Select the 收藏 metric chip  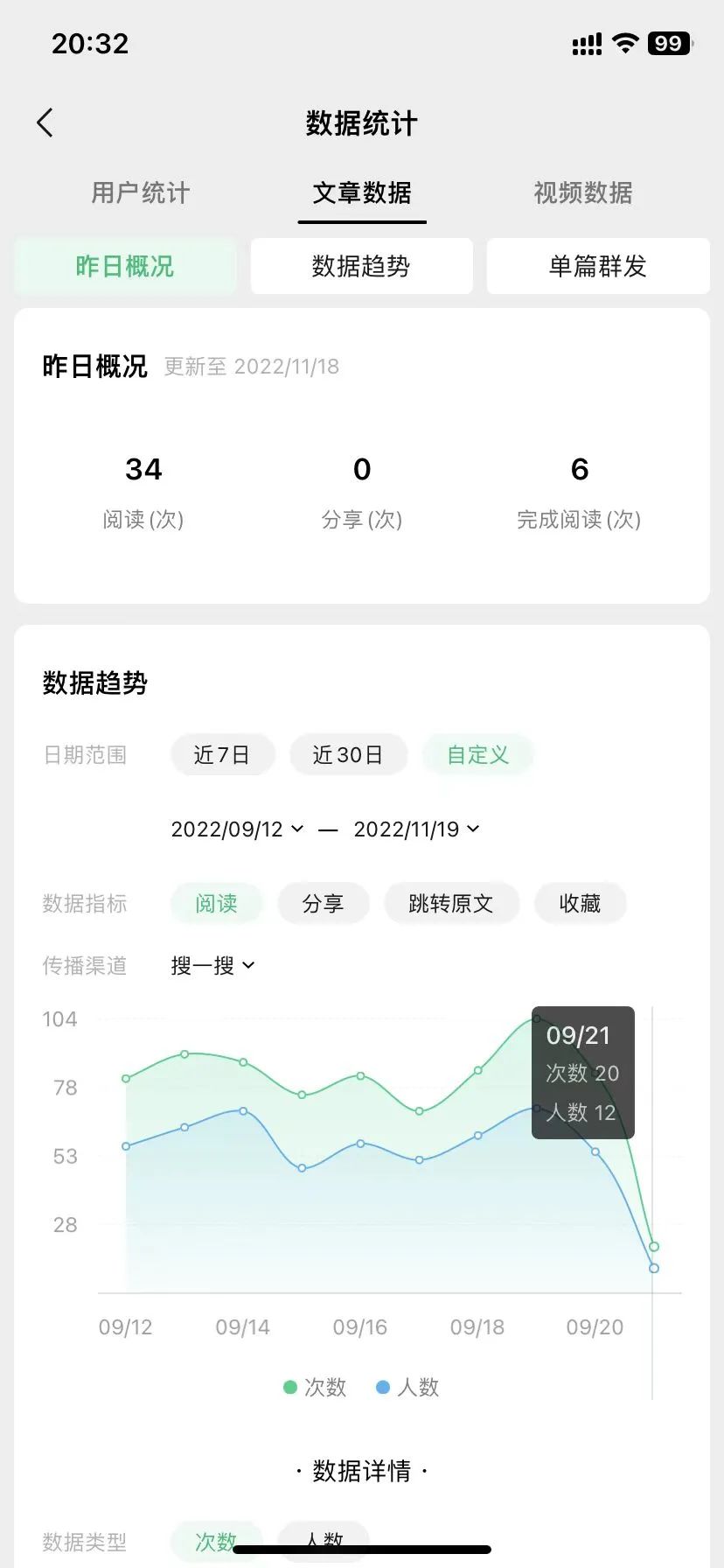point(580,903)
